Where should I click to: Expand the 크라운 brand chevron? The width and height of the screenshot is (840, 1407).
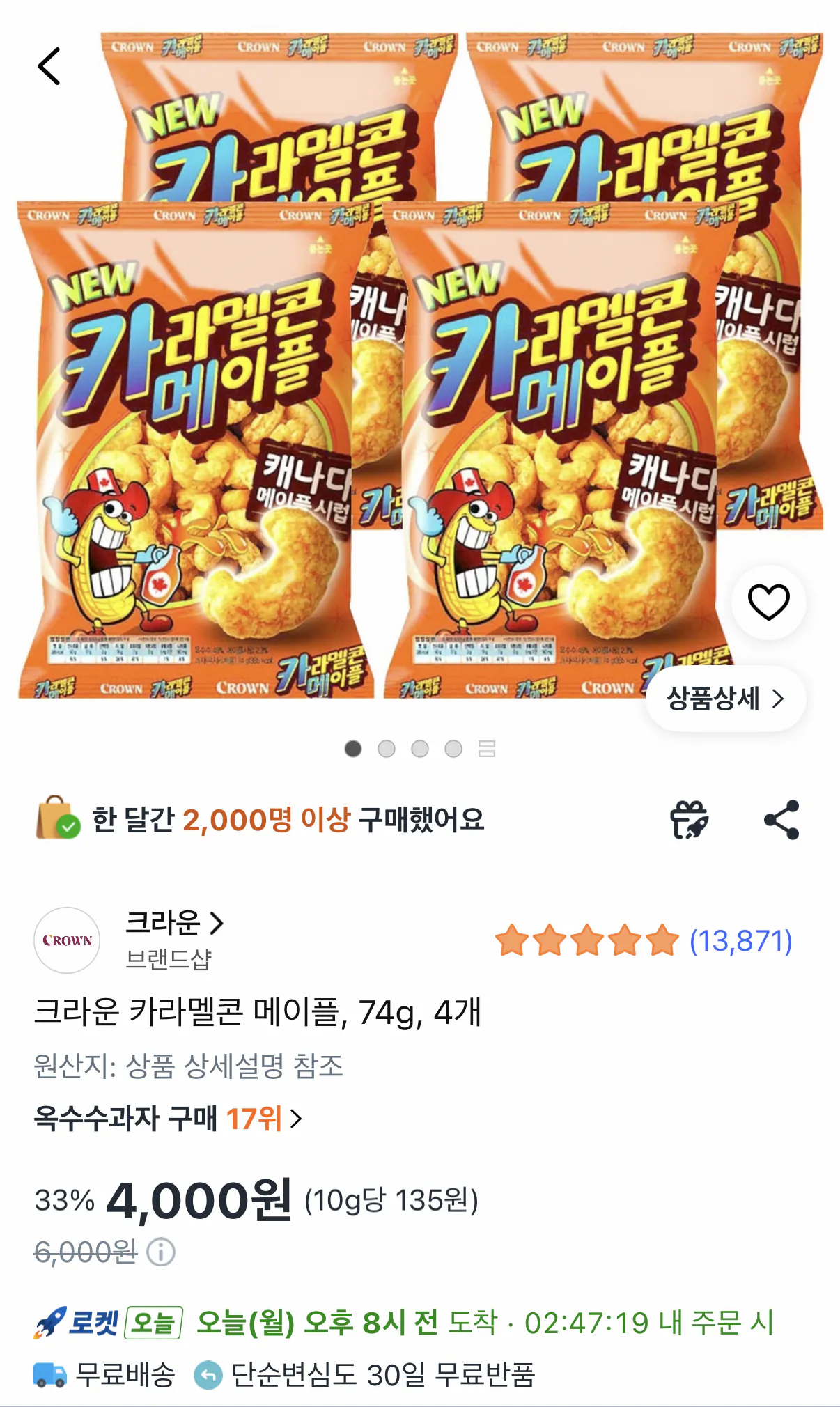(217, 924)
